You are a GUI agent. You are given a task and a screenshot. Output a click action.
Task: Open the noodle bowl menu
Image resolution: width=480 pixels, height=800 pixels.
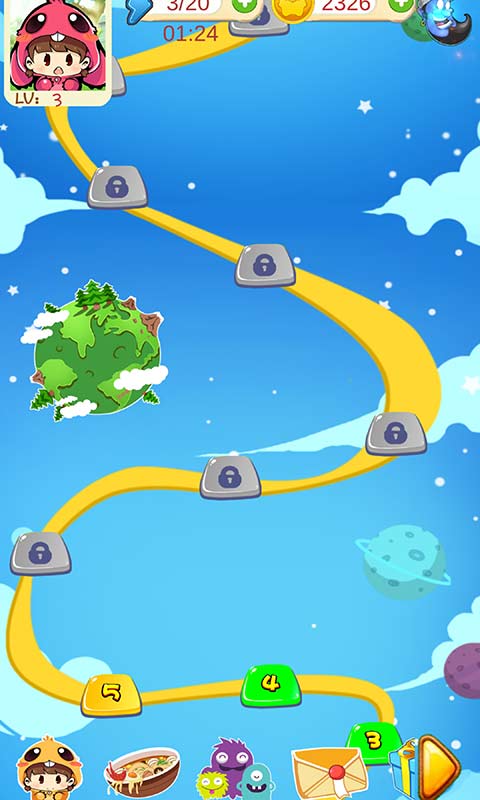142,771
